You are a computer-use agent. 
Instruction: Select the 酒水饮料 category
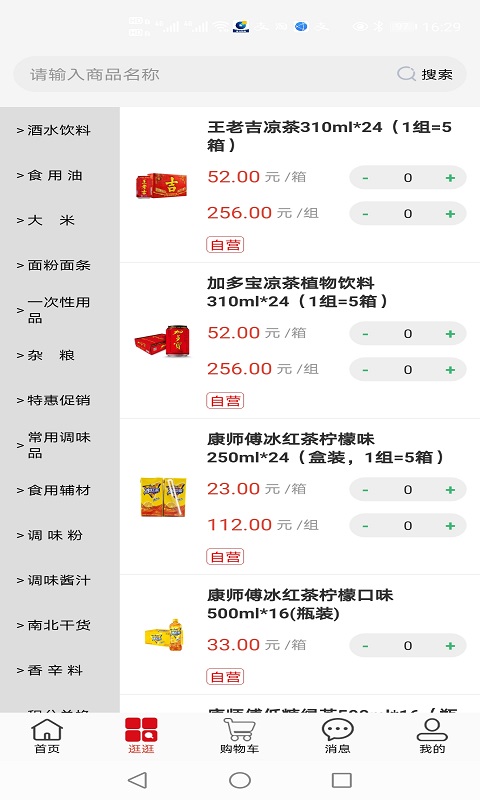pyautogui.click(x=54, y=130)
